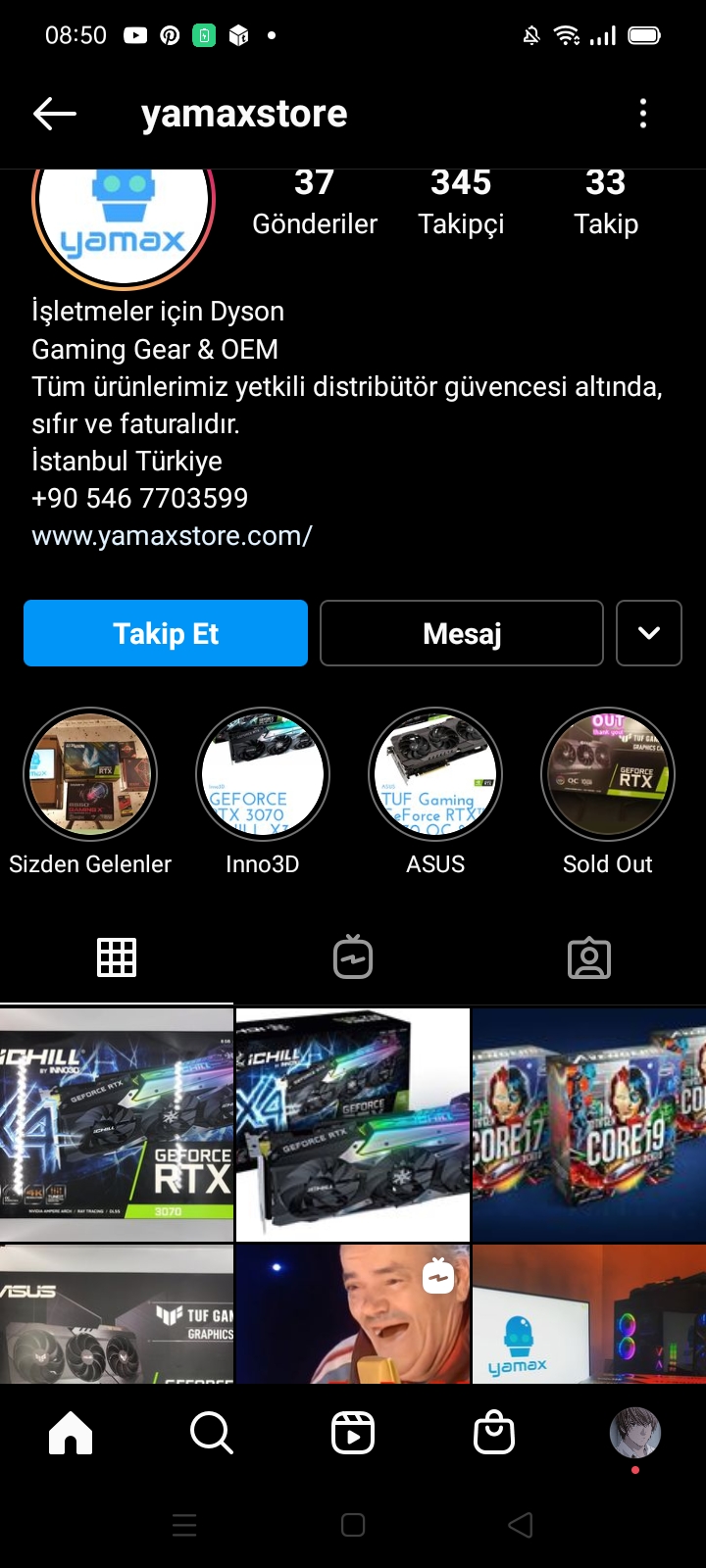Open my own profile tab
Image resolution: width=706 pixels, height=1568 pixels.
click(635, 1434)
